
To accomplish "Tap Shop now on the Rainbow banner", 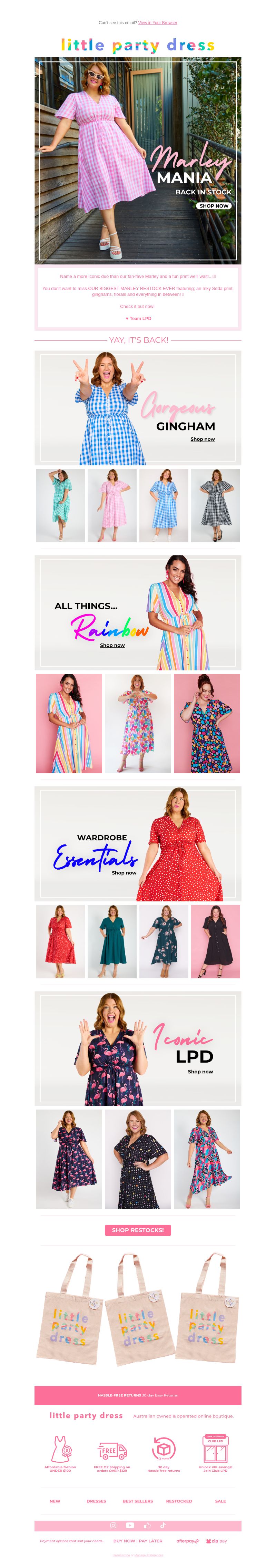I will pos(112,645).
